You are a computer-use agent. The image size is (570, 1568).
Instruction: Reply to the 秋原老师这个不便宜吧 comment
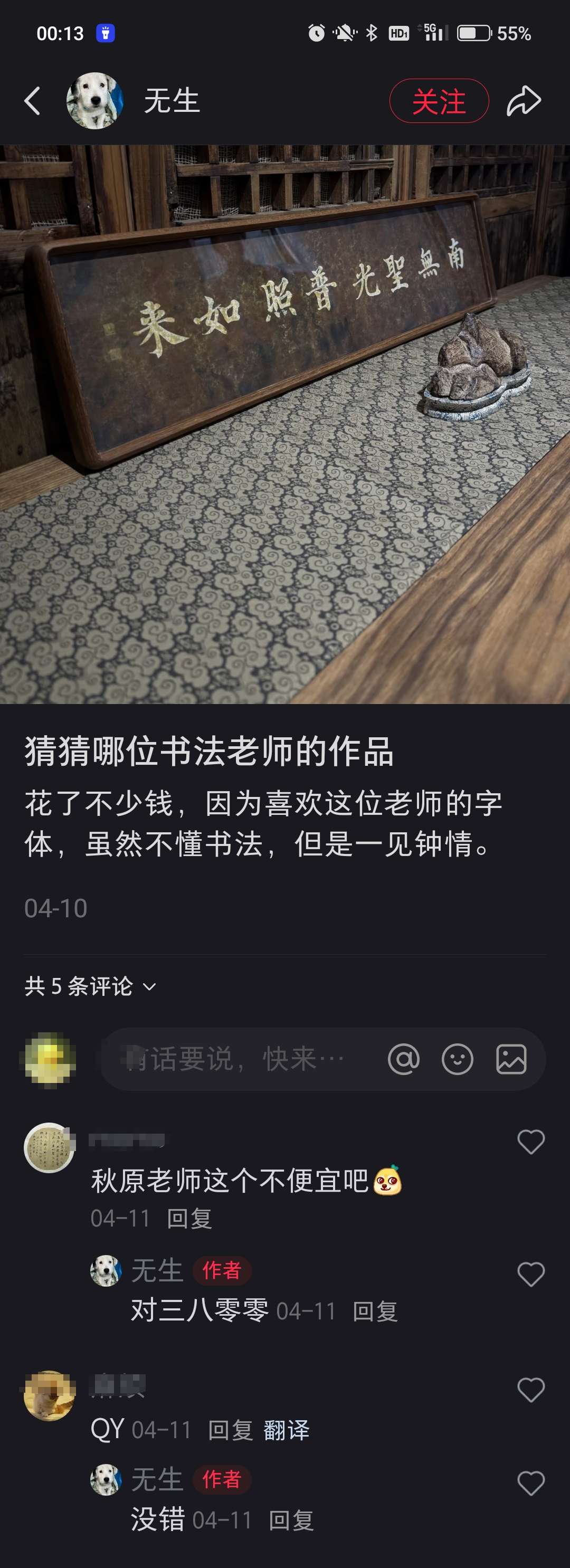point(189,1219)
